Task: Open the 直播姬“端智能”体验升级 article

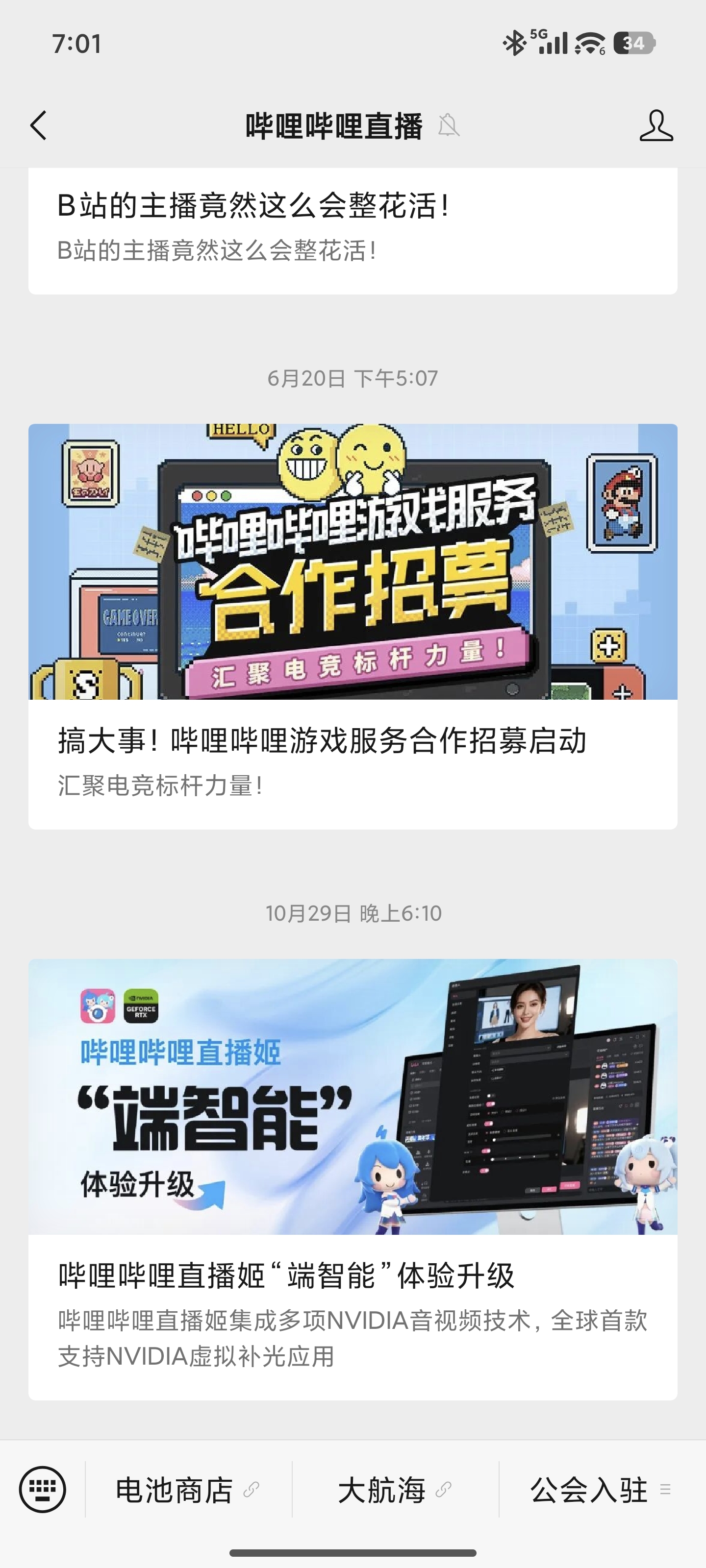Action: pyautogui.click(x=352, y=1178)
